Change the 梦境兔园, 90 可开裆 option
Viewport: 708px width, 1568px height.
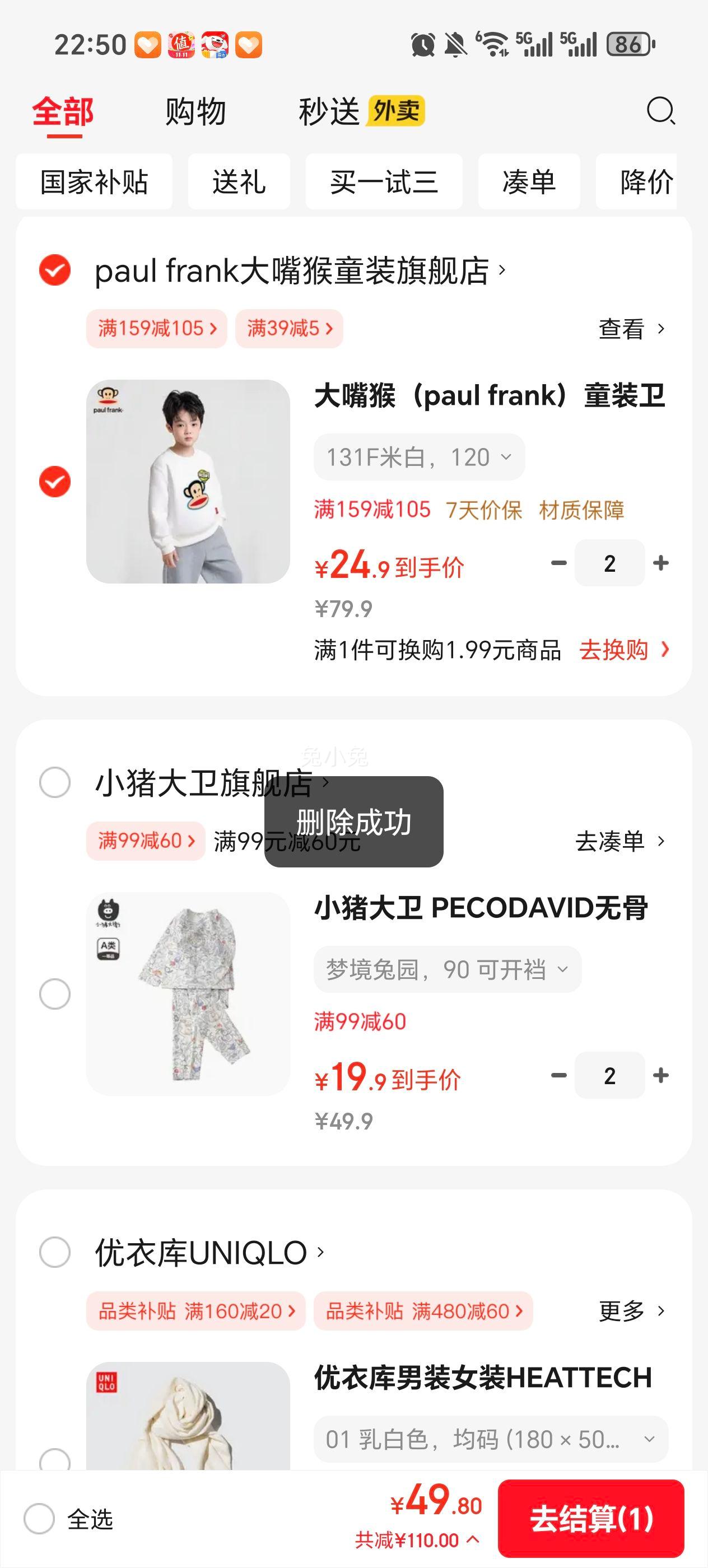447,970
